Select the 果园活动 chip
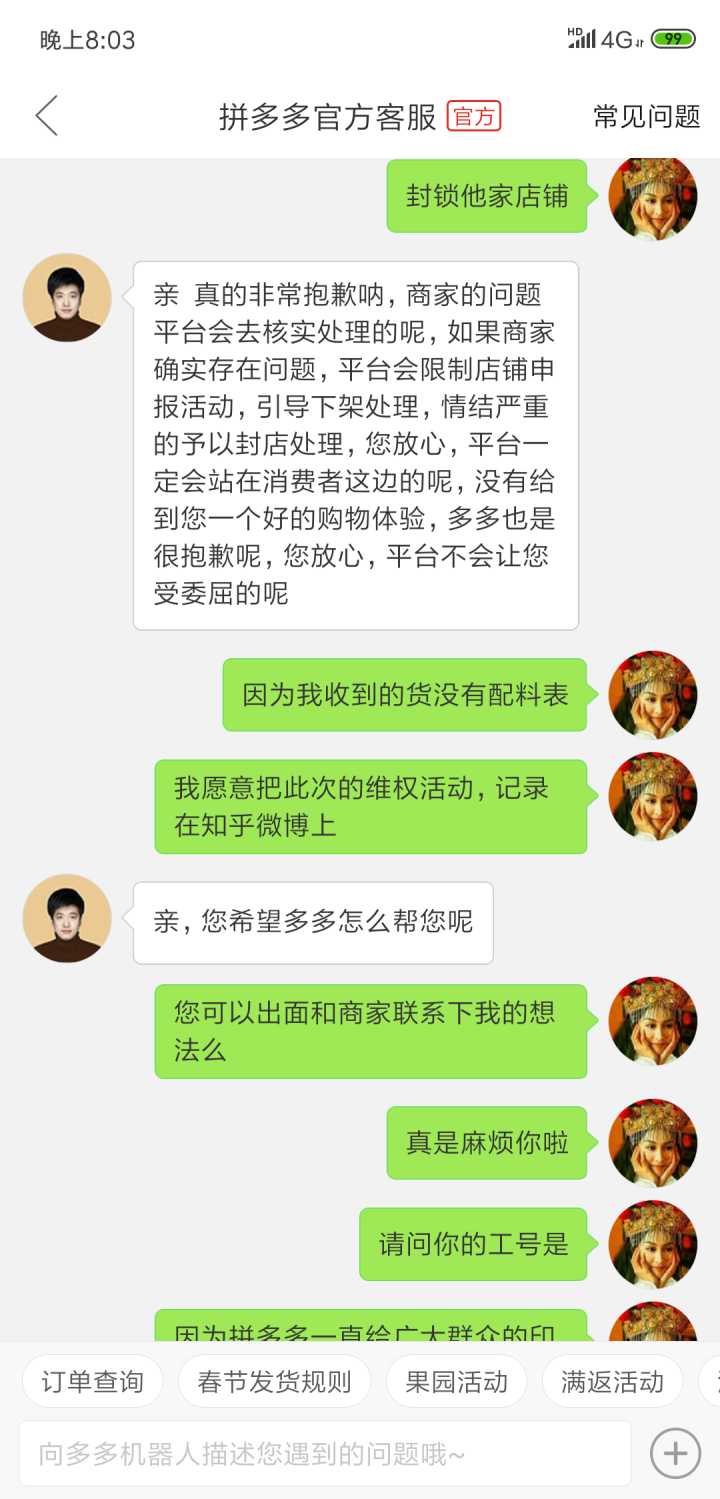 click(x=456, y=1382)
